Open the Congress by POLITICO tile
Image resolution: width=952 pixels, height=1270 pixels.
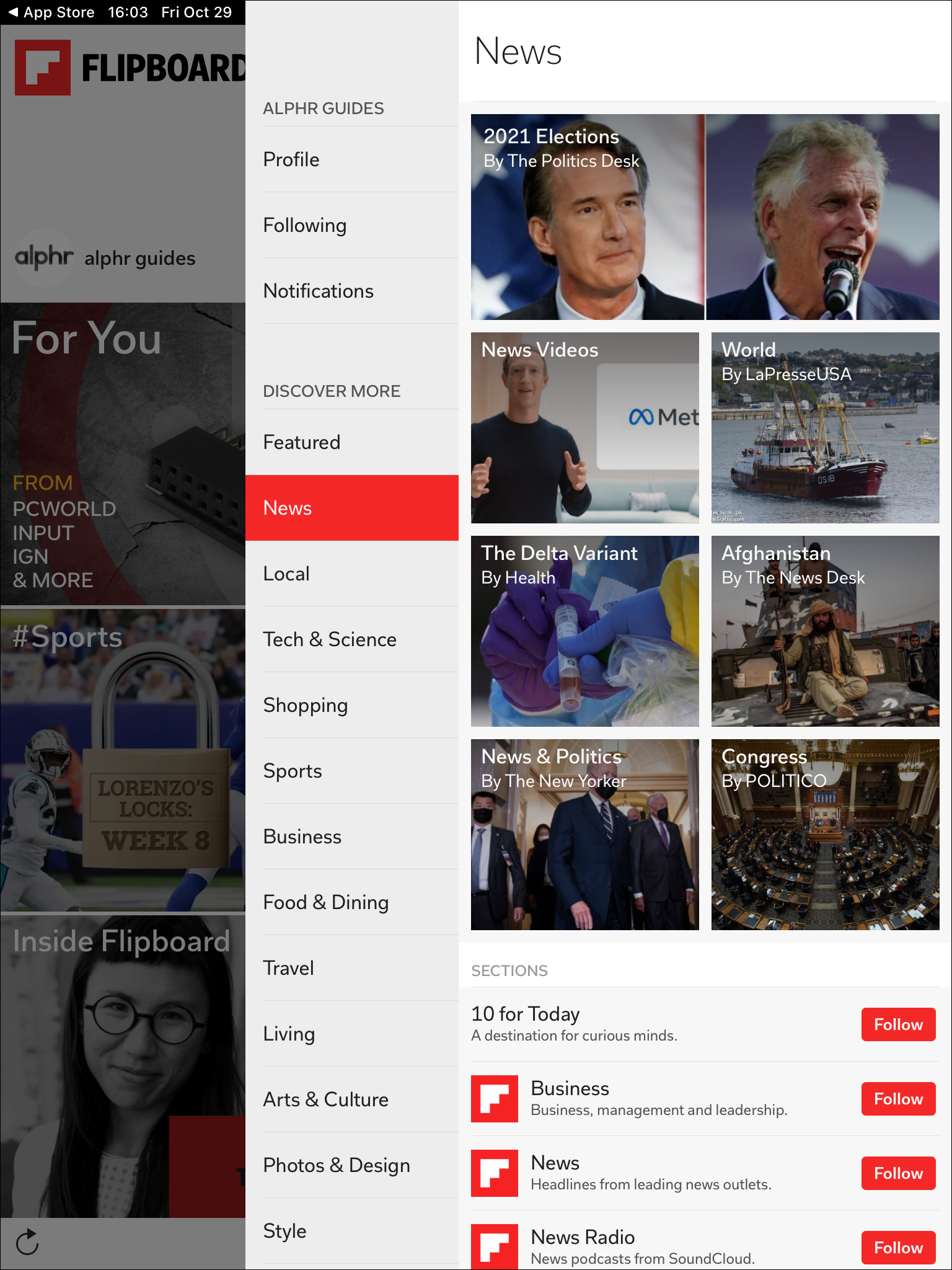[x=825, y=835]
